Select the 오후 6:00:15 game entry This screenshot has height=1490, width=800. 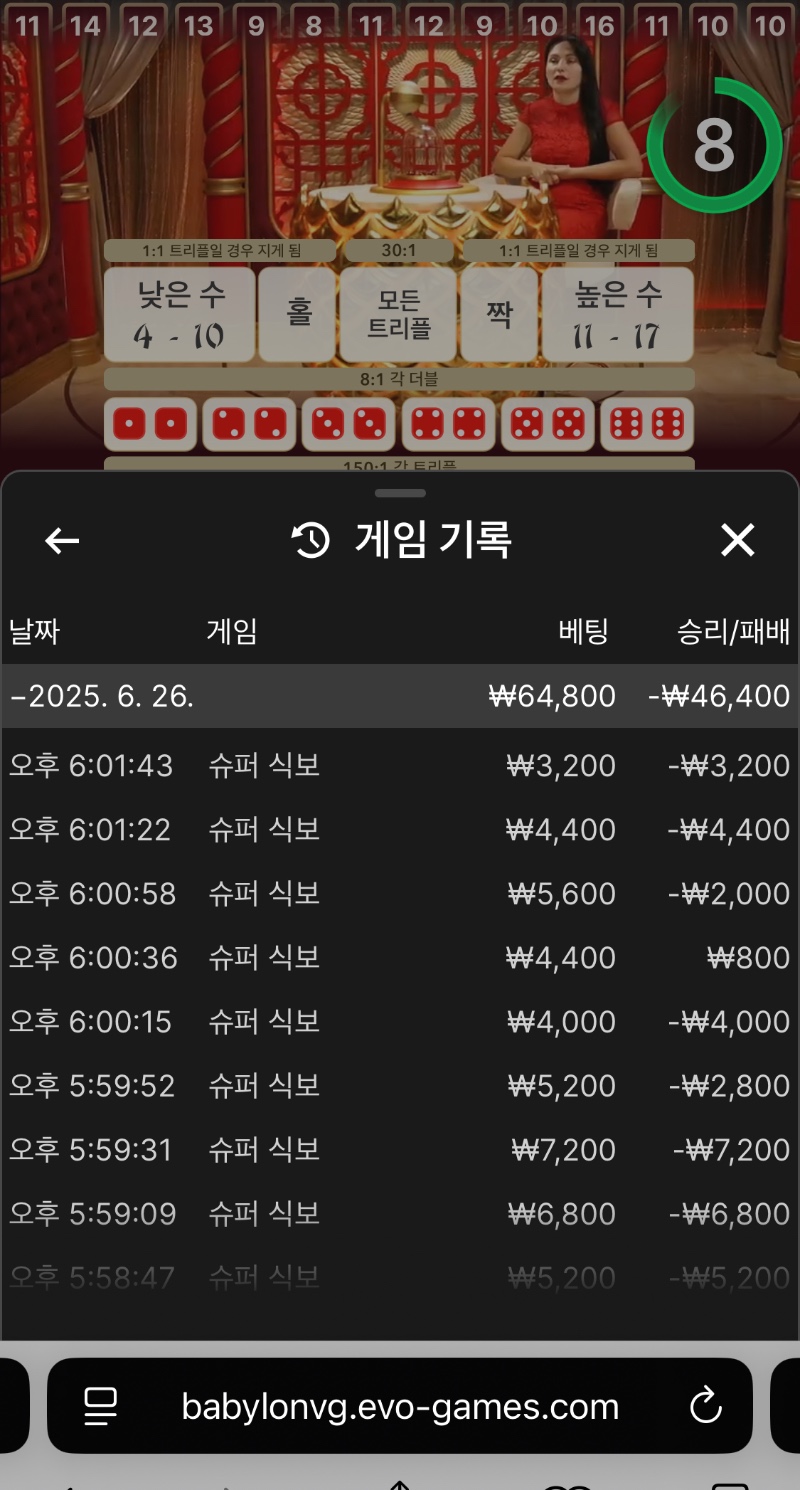[x=400, y=1022]
